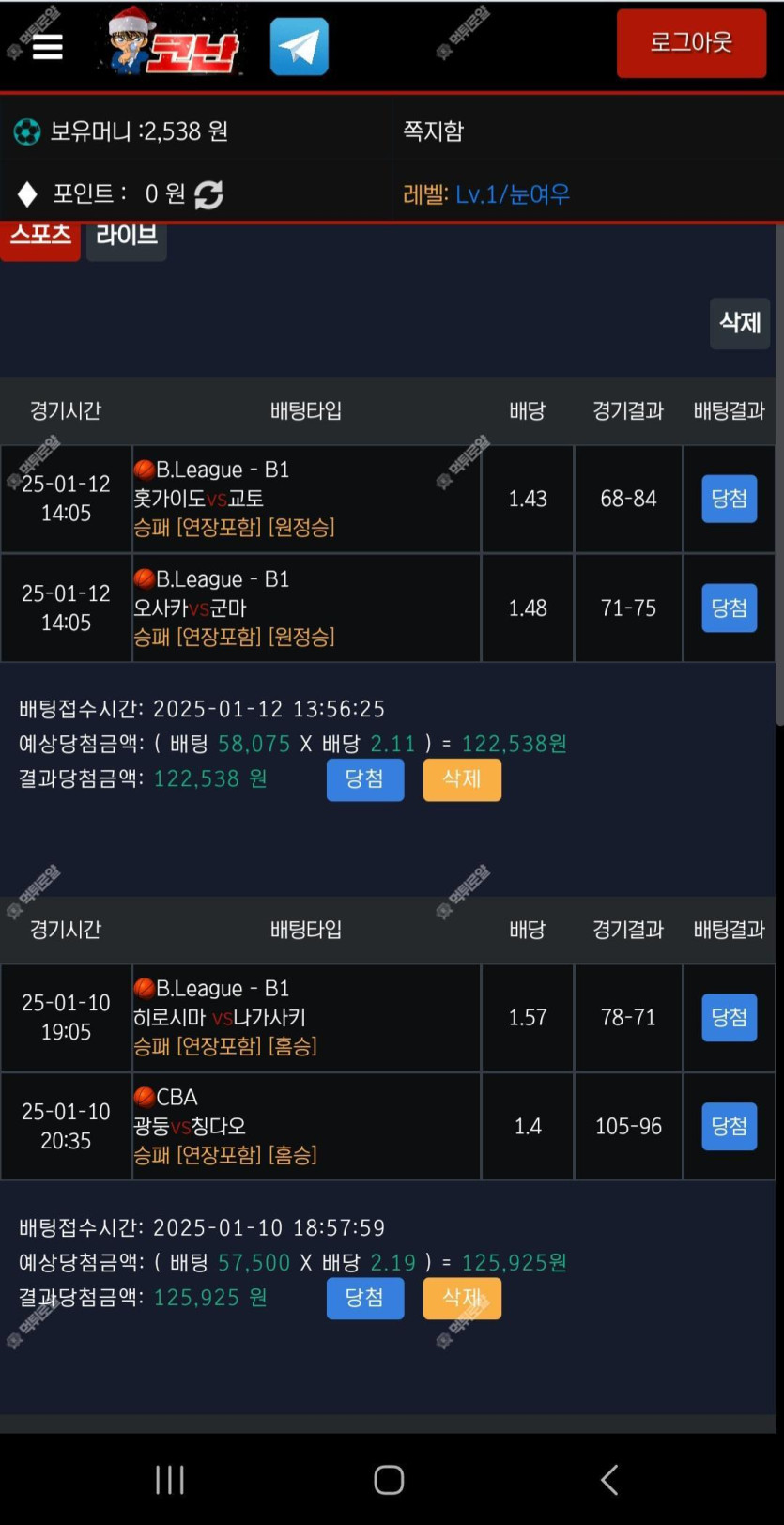The height and width of the screenshot is (1525, 784).
Task: Go to the system home screen
Action: 389,1480
